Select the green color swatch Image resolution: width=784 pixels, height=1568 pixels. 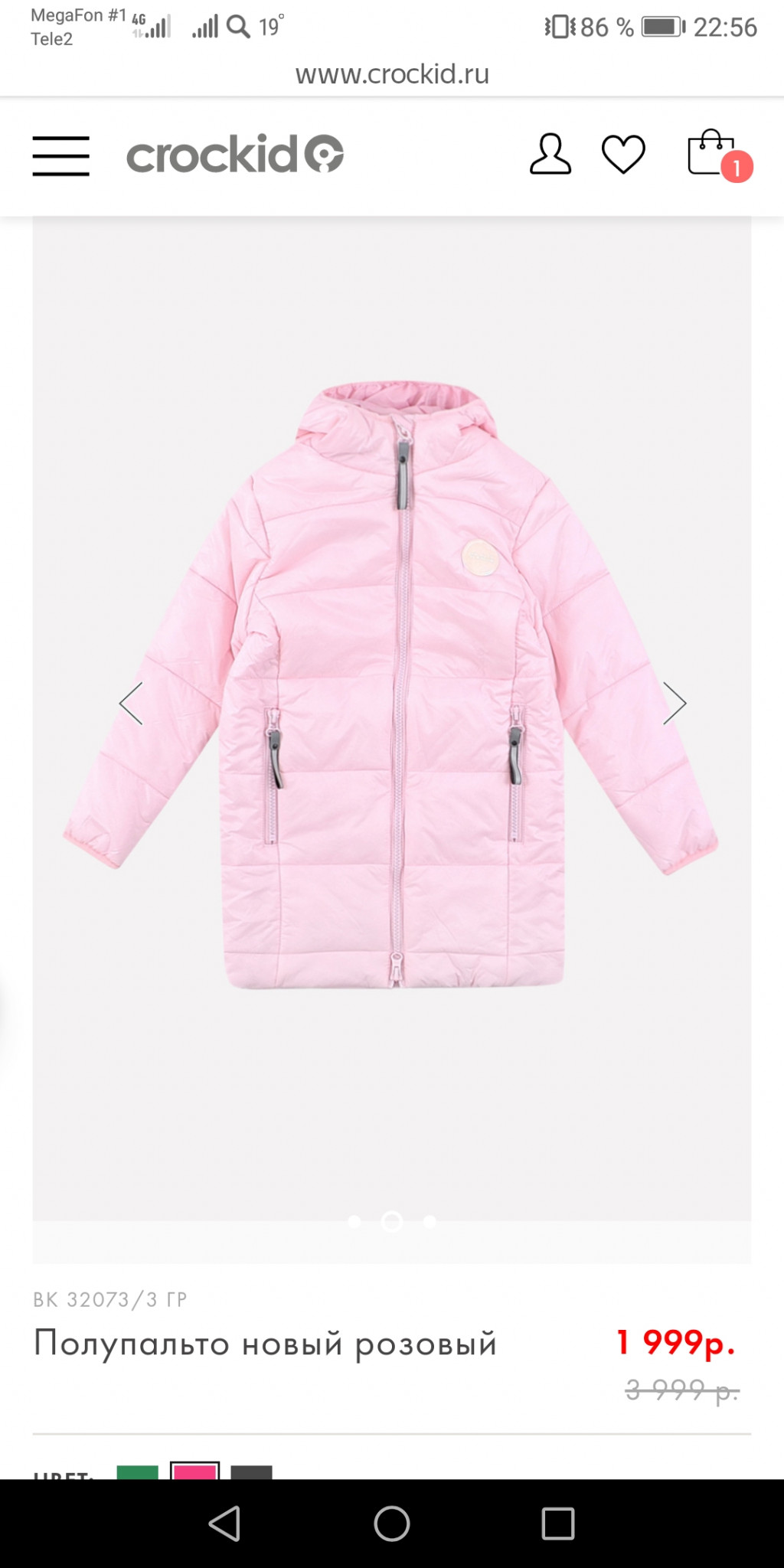coord(137,1472)
